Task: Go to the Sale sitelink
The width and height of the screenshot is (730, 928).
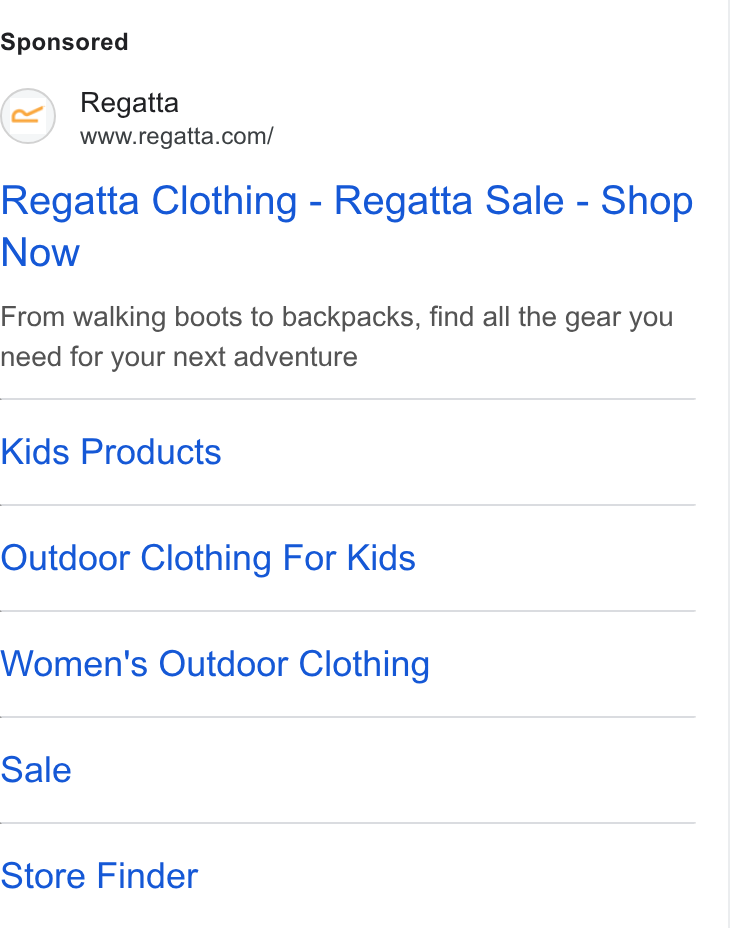Action: (x=36, y=770)
